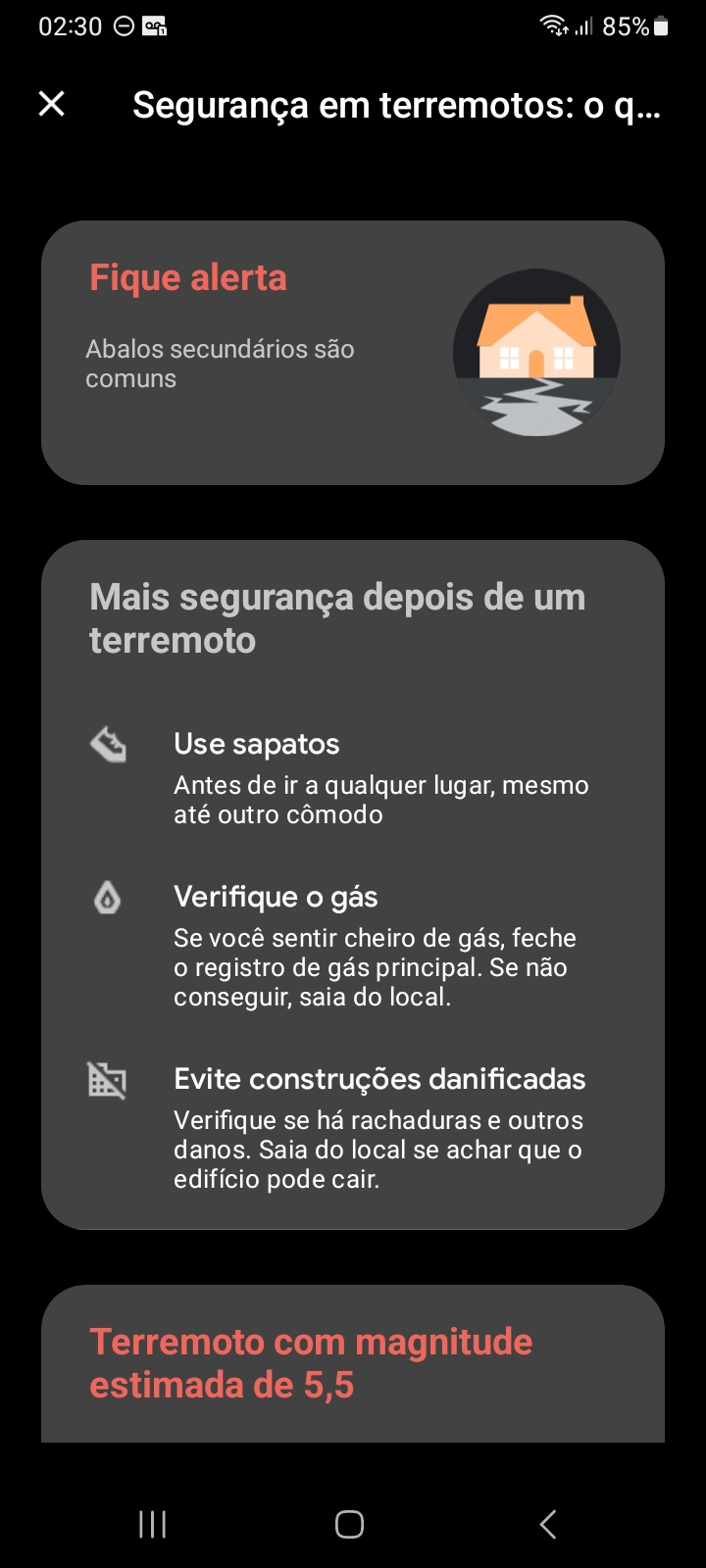Open the recent apps view

point(152,1524)
